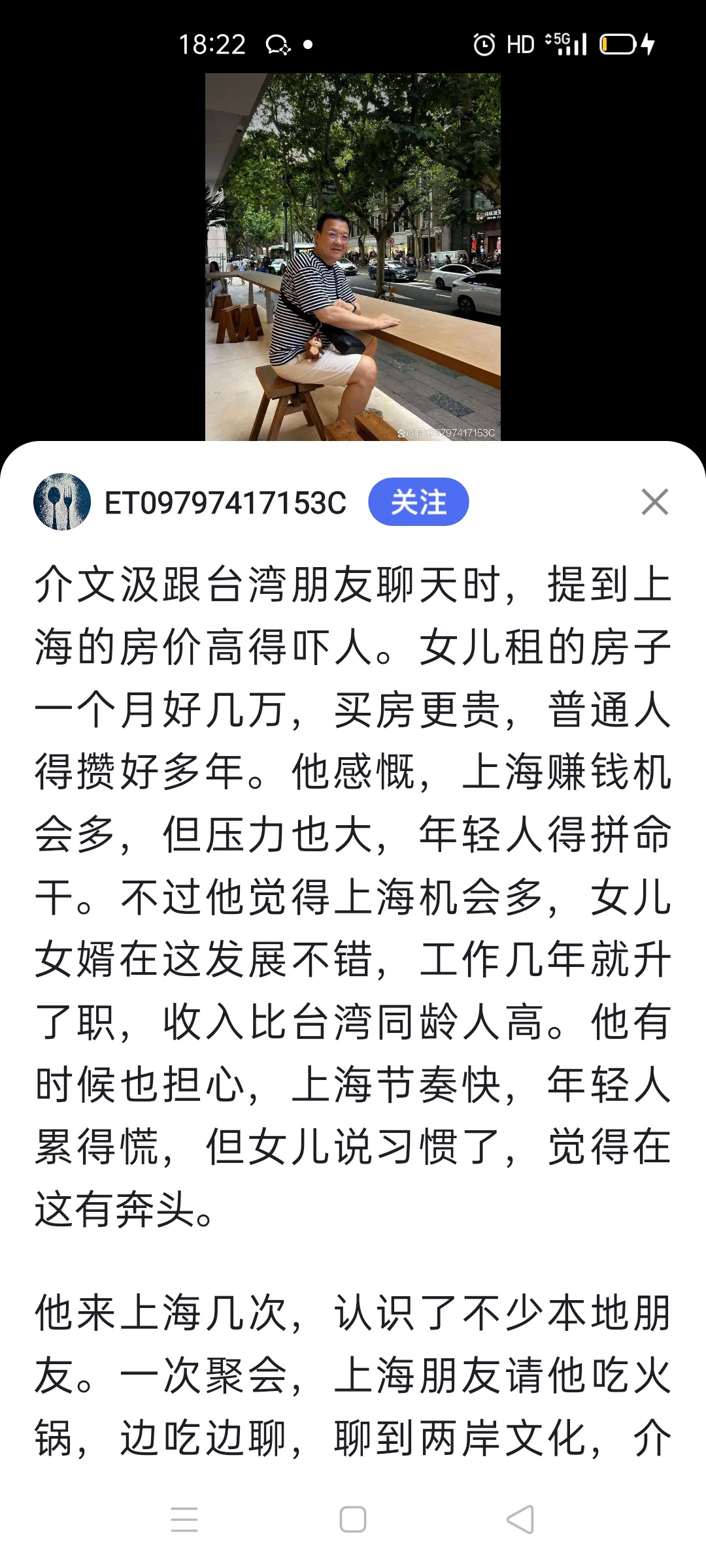The height and width of the screenshot is (1568, 706).
Task: Return to the home screen
Action: (353, 1519)
